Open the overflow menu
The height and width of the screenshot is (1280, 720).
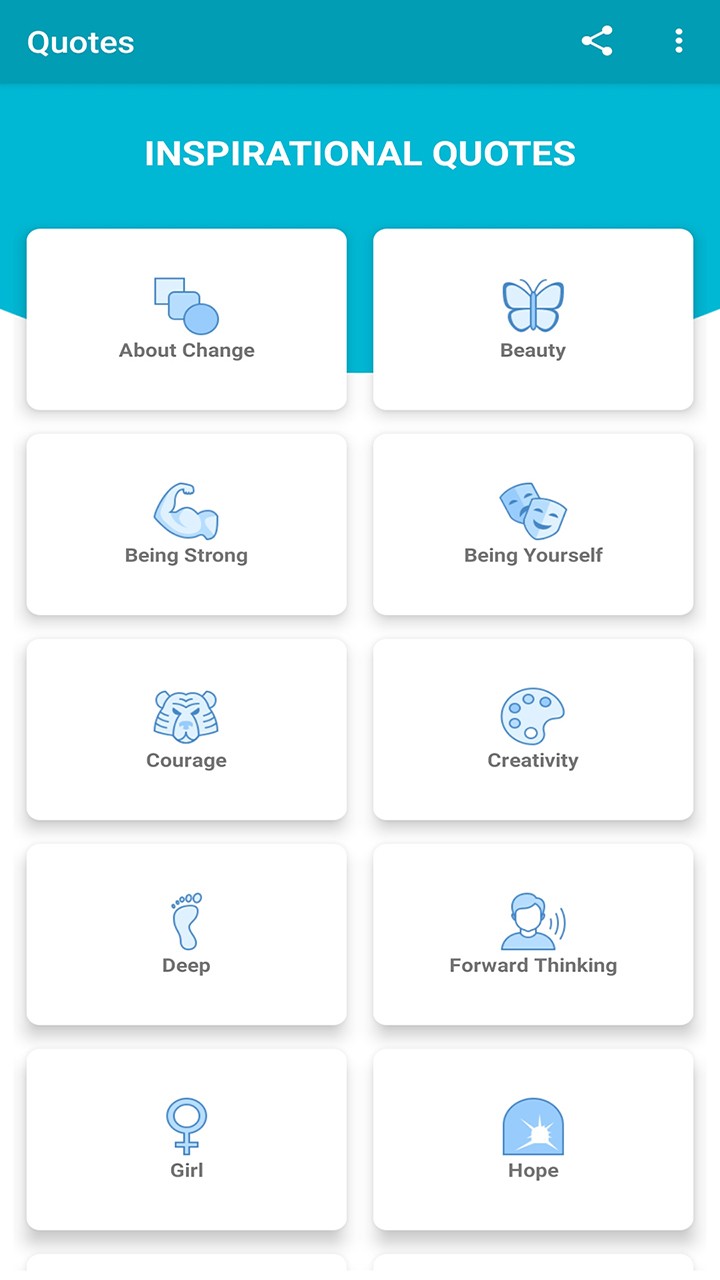pyautogui.click(x=679, y=42)
